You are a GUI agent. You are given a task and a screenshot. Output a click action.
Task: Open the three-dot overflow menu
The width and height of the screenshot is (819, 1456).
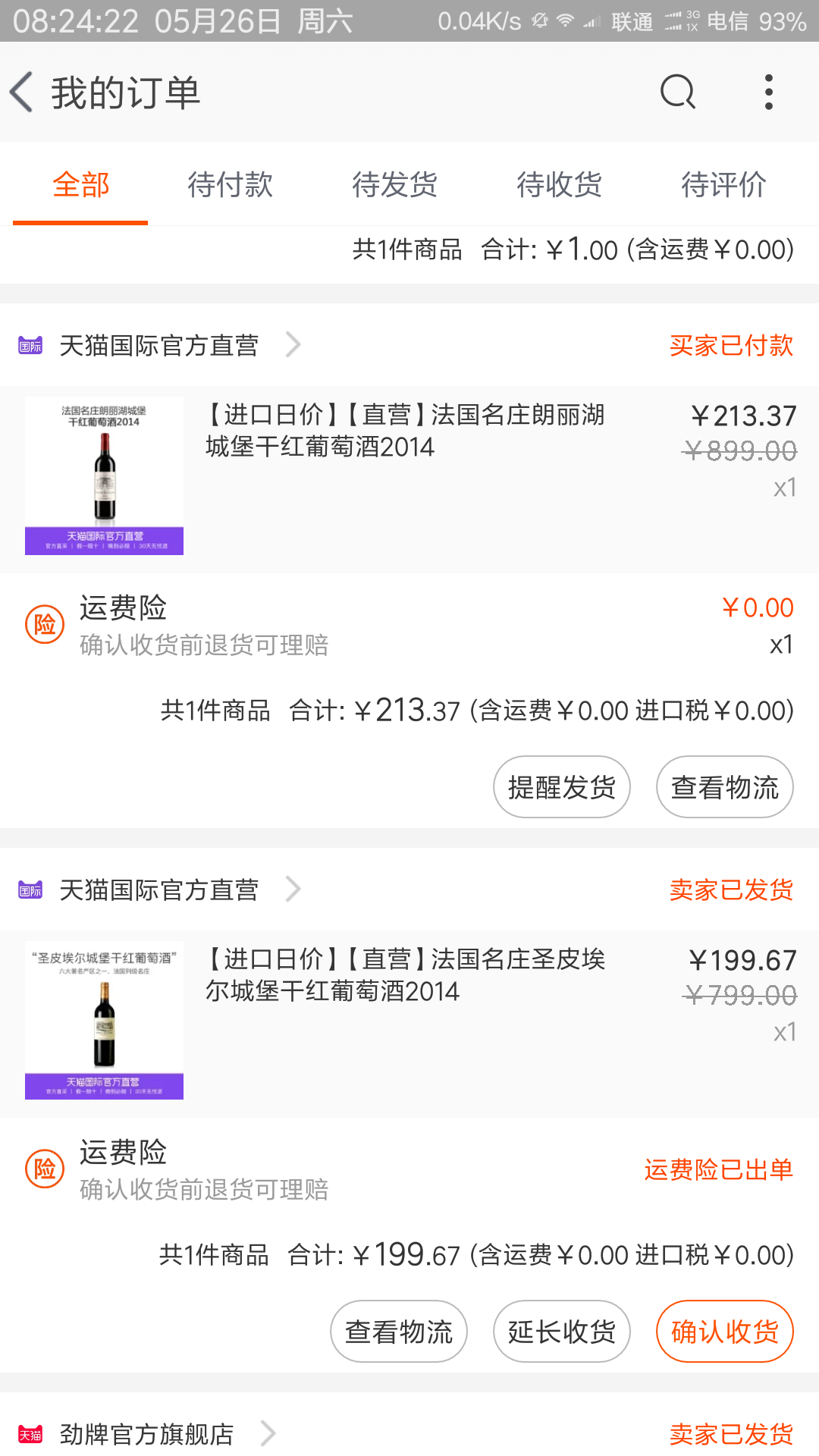point(769,93)
